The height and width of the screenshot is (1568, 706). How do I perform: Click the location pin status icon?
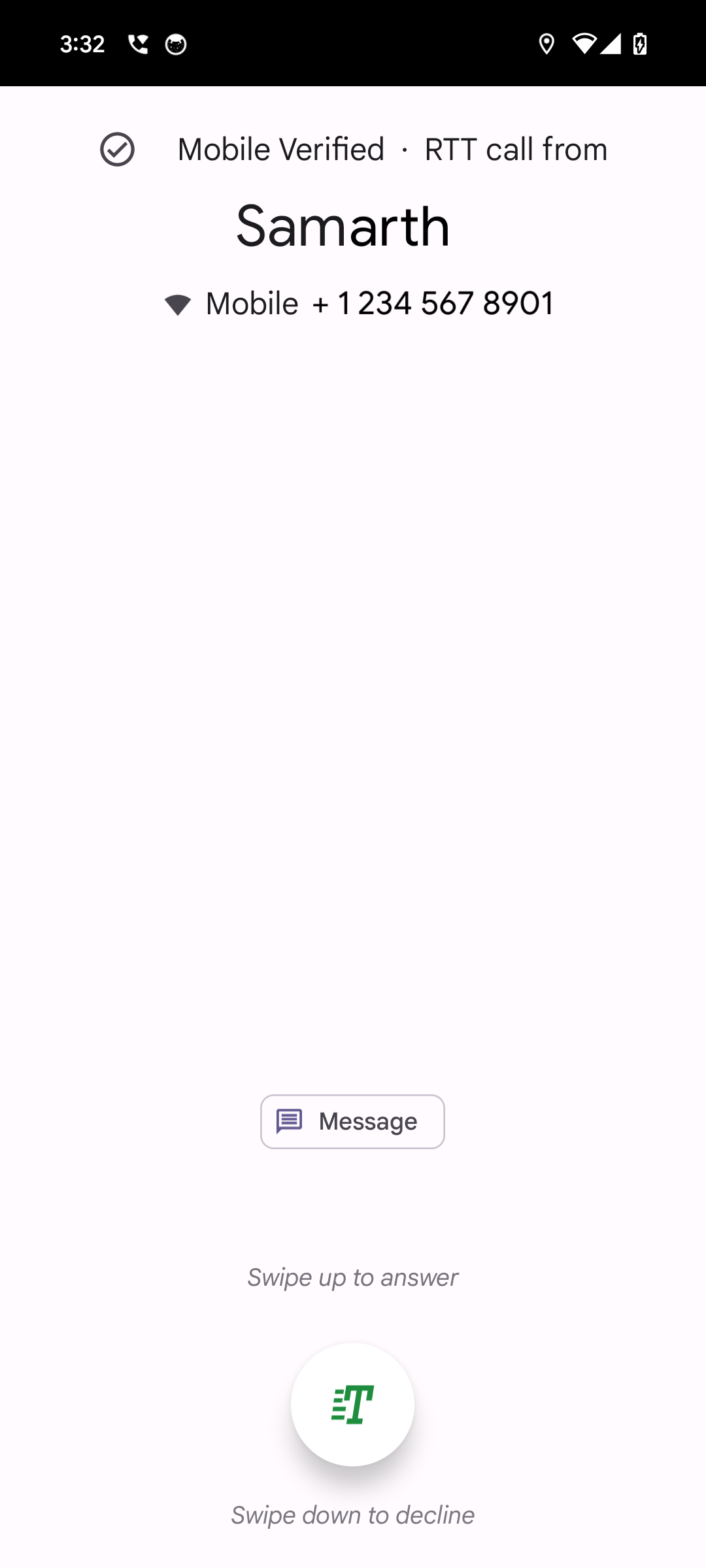(x=546, y=44)
